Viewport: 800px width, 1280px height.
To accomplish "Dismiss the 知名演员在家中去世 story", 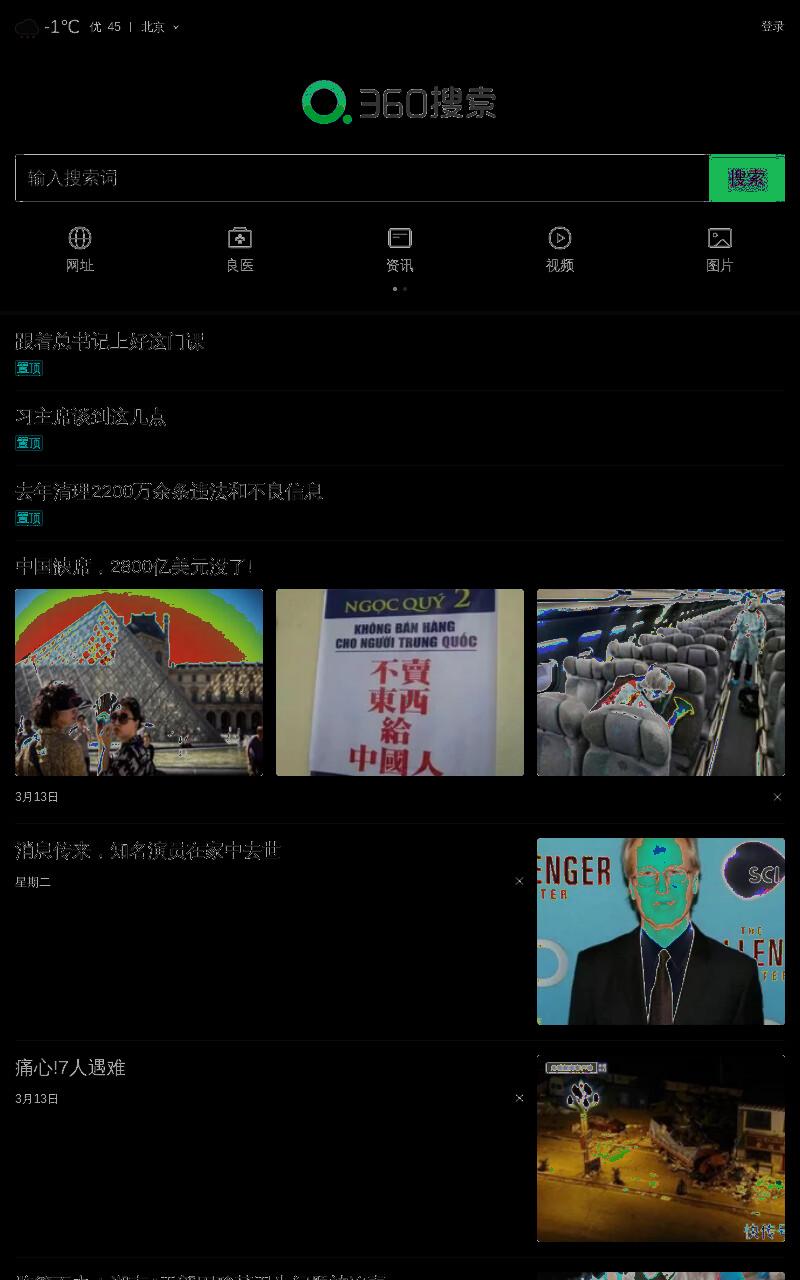I will click(519, 881).
